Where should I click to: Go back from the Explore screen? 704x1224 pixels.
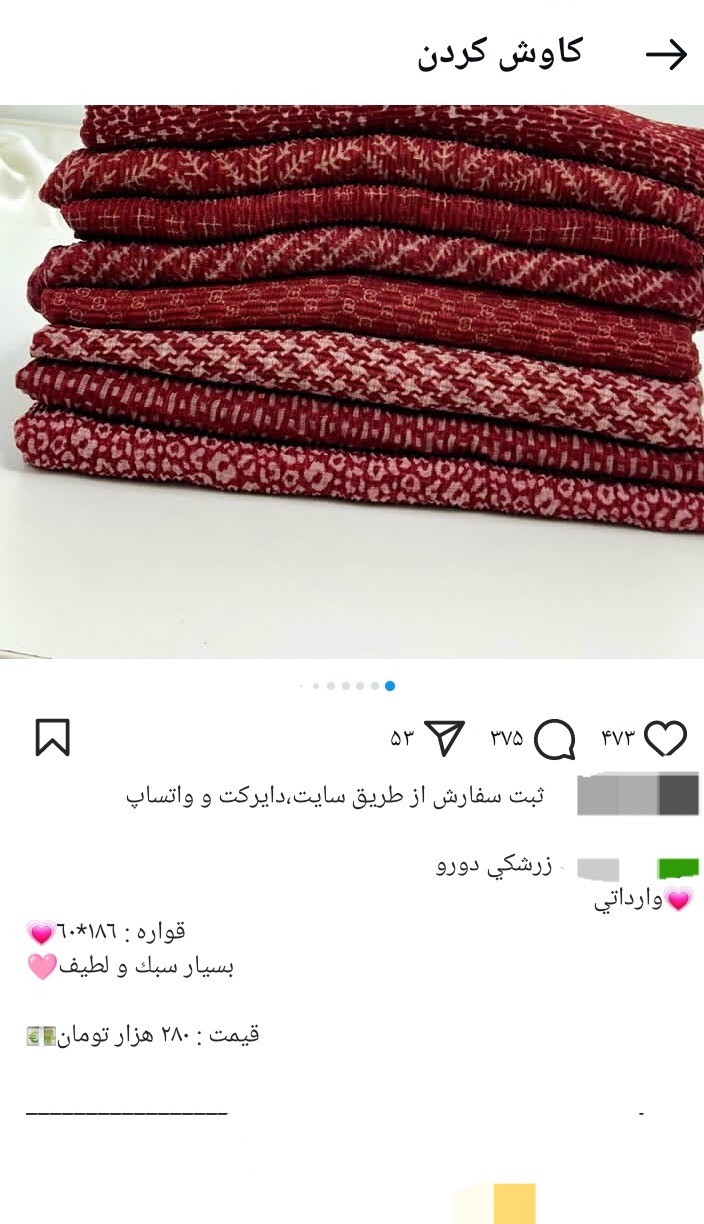point(666,55)
